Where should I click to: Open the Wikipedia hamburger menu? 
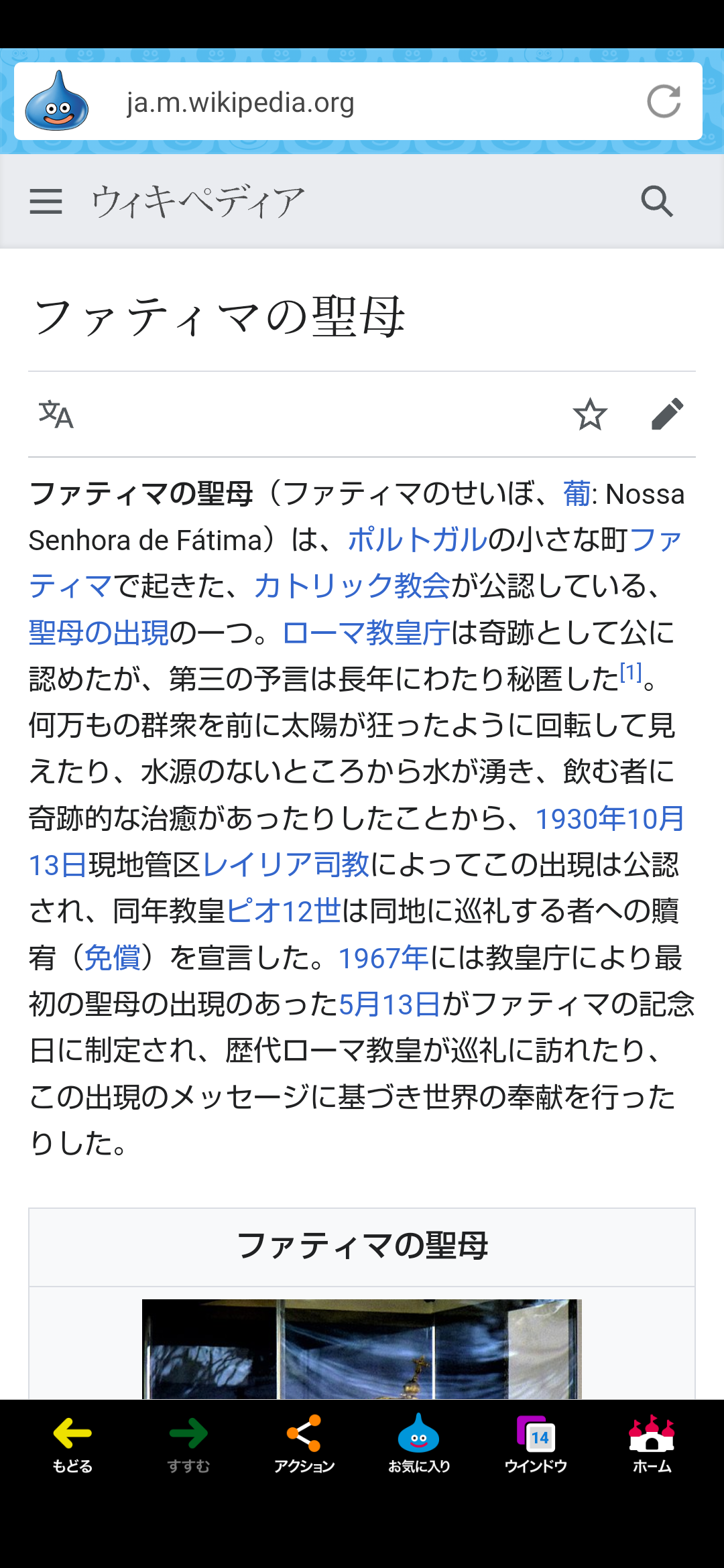click(46, 201)
